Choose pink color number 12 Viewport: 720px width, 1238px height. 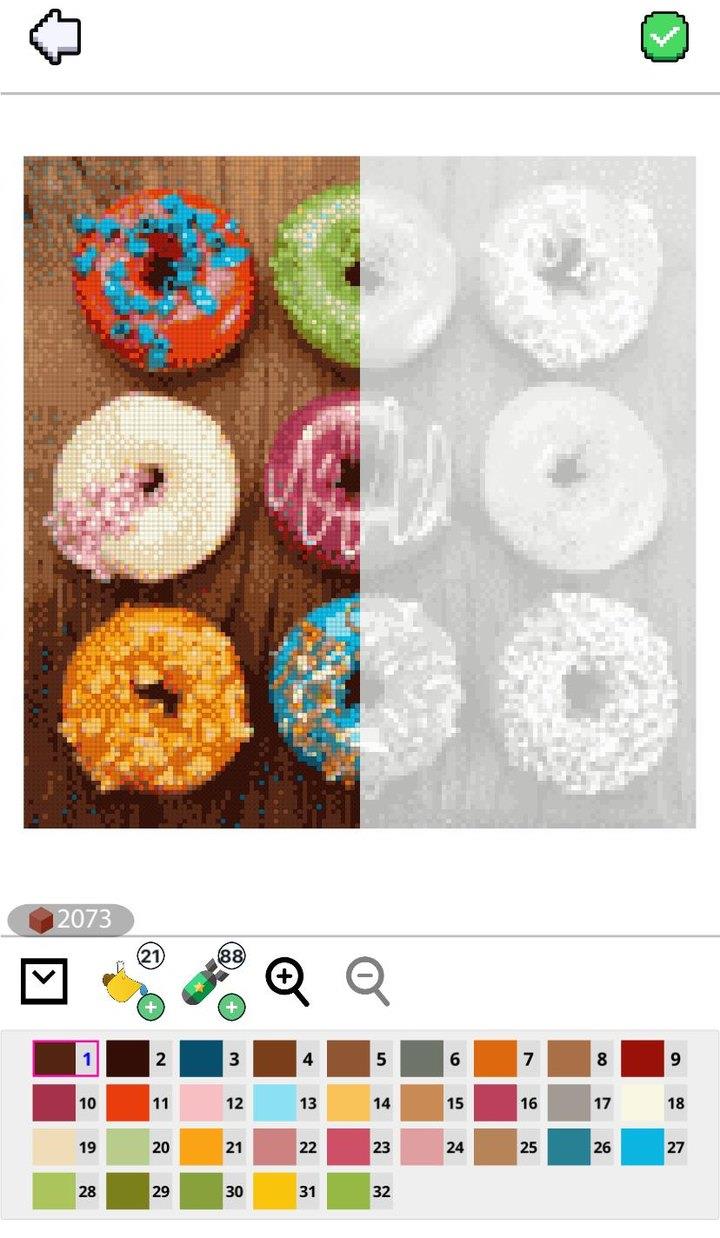click(x=212, y=1103)
